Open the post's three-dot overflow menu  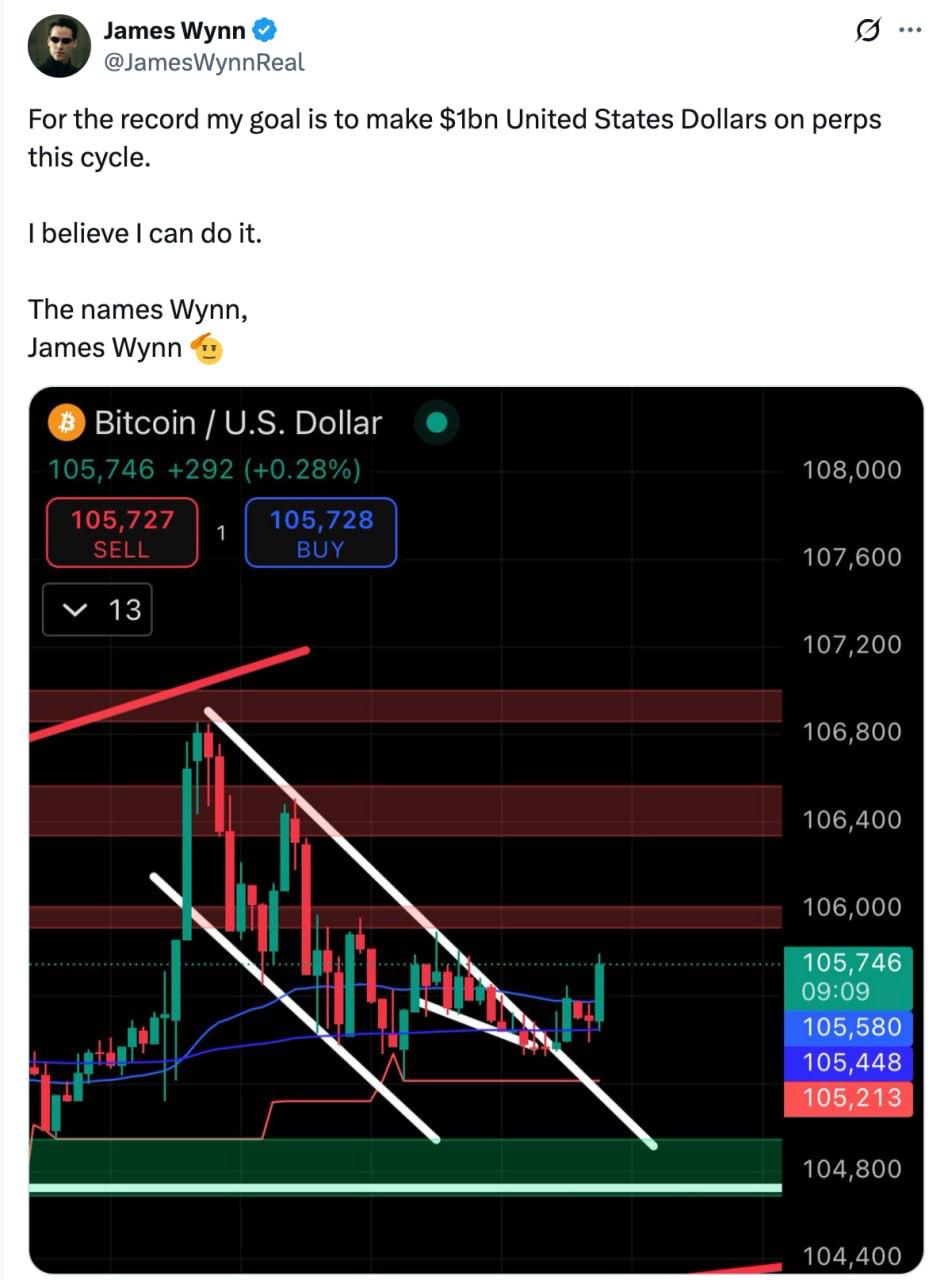pyautogui.click(x=910, y=31)
